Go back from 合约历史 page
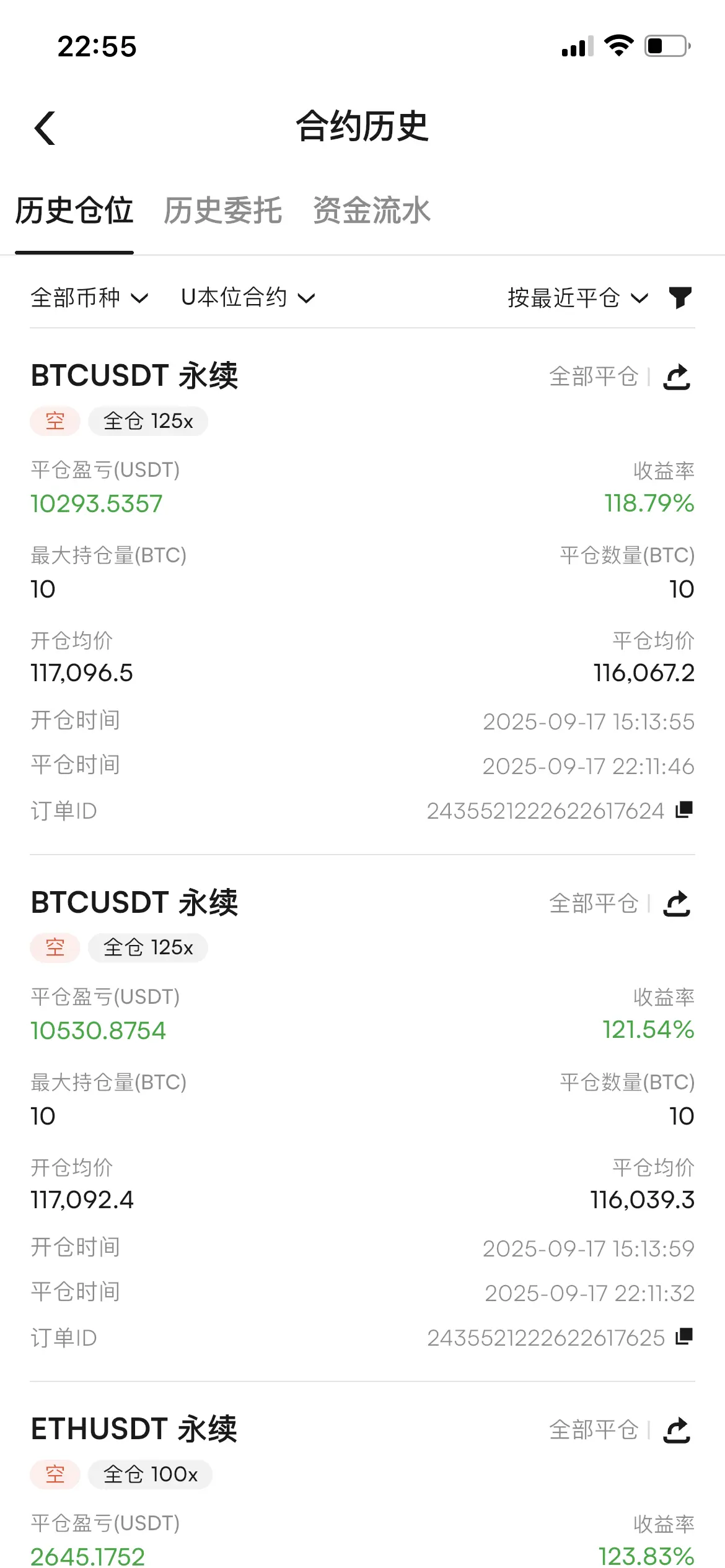This screenshot has width=725, height=1568. tap(45, 128)
